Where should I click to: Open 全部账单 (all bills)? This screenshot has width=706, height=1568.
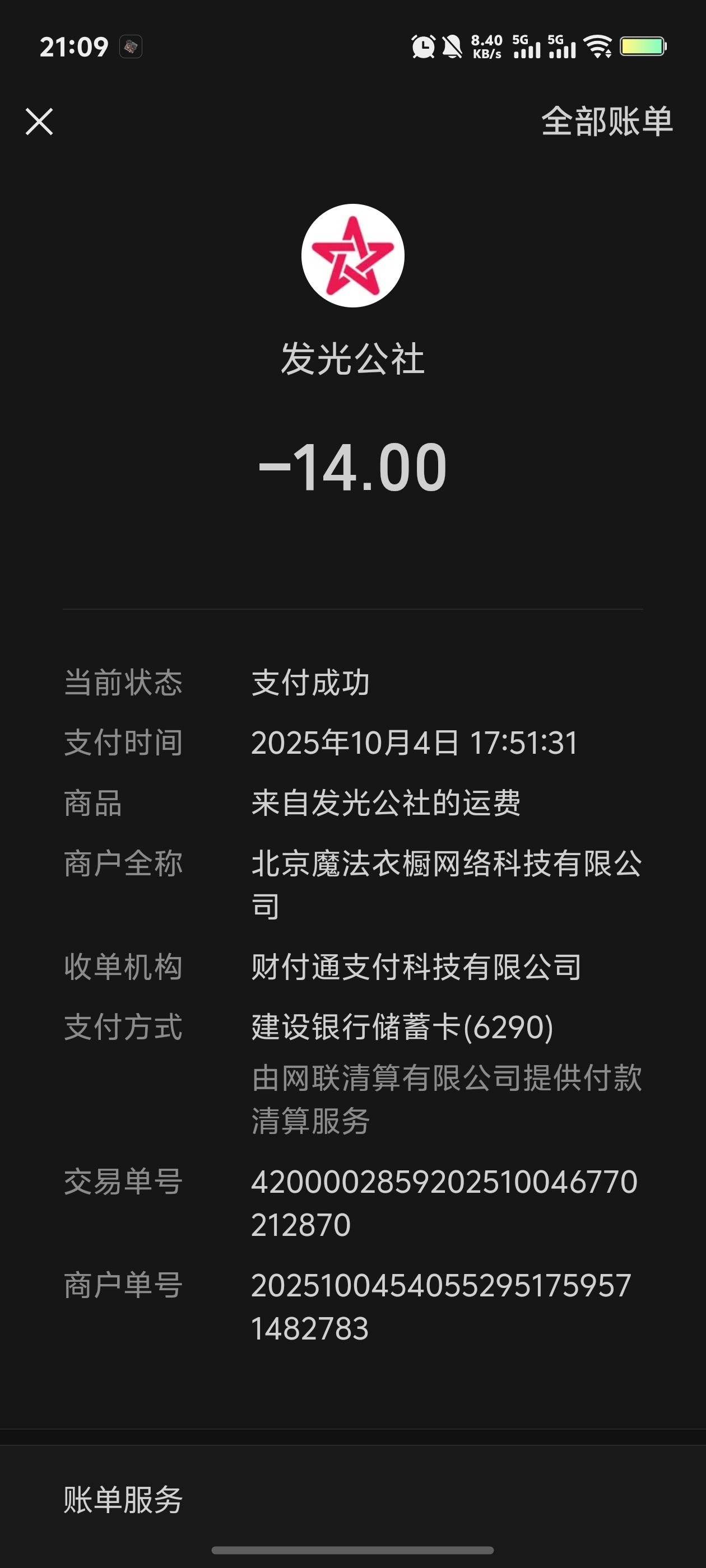tap(607, 122)
